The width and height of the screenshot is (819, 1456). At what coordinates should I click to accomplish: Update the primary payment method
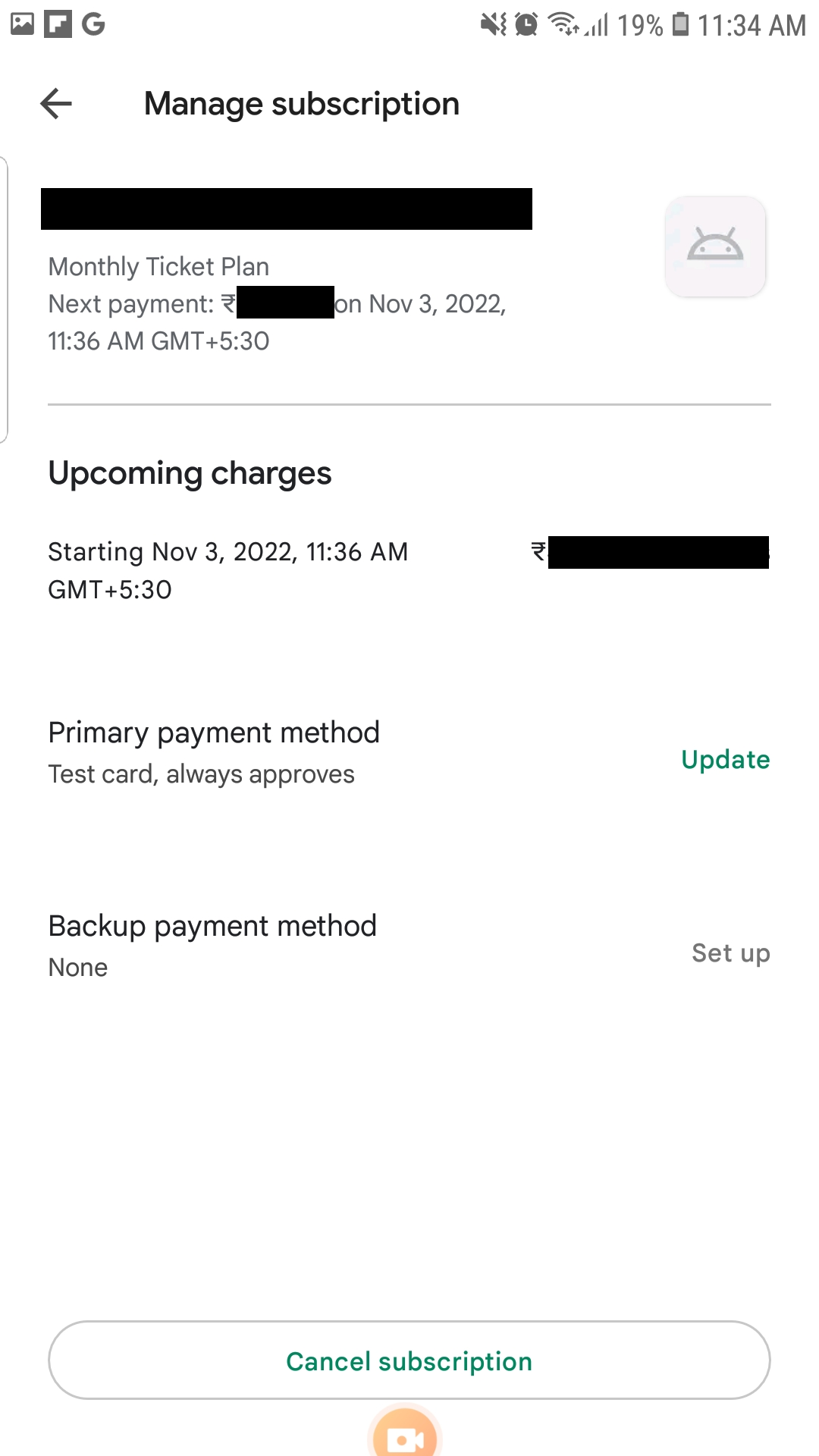pyautogui.click(x=725, y=760)
